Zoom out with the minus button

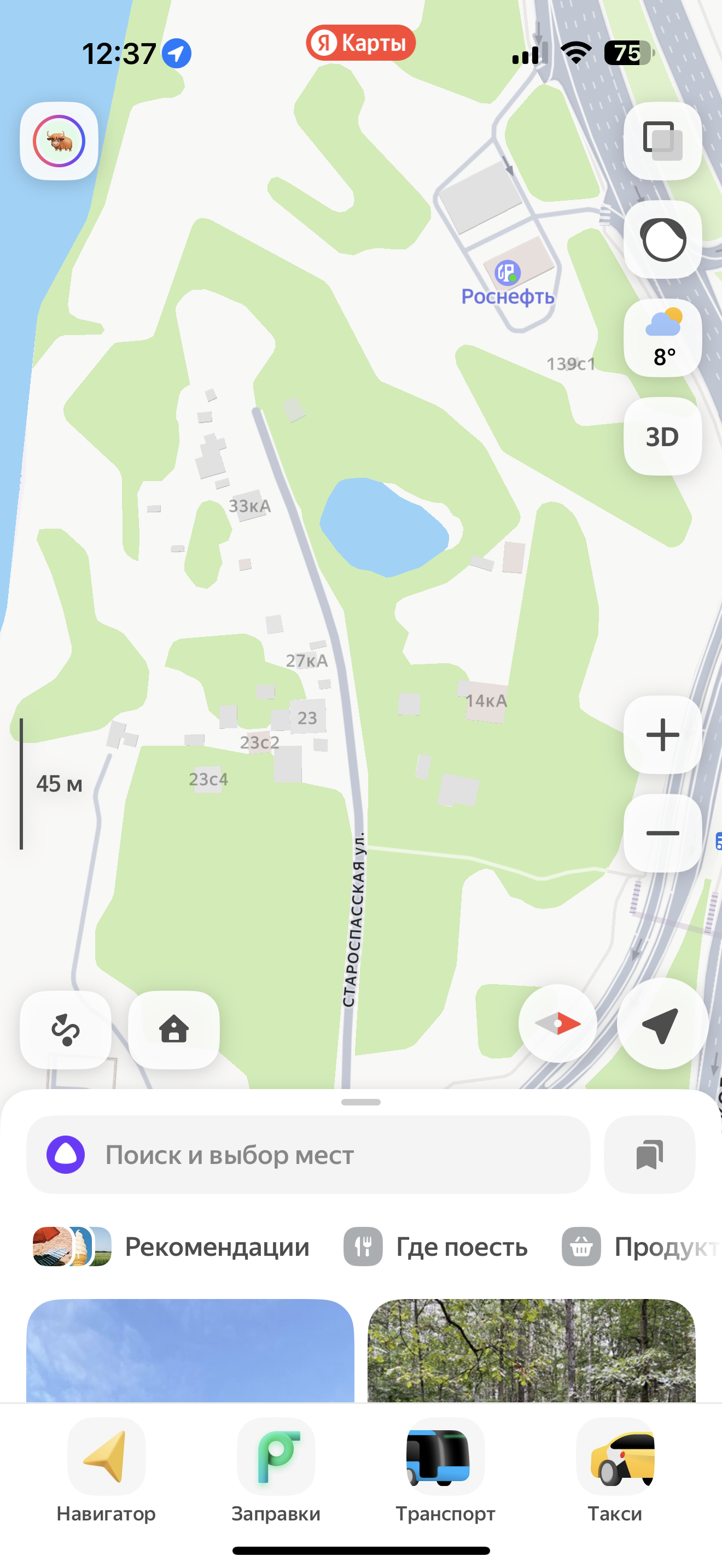(662, 833)
